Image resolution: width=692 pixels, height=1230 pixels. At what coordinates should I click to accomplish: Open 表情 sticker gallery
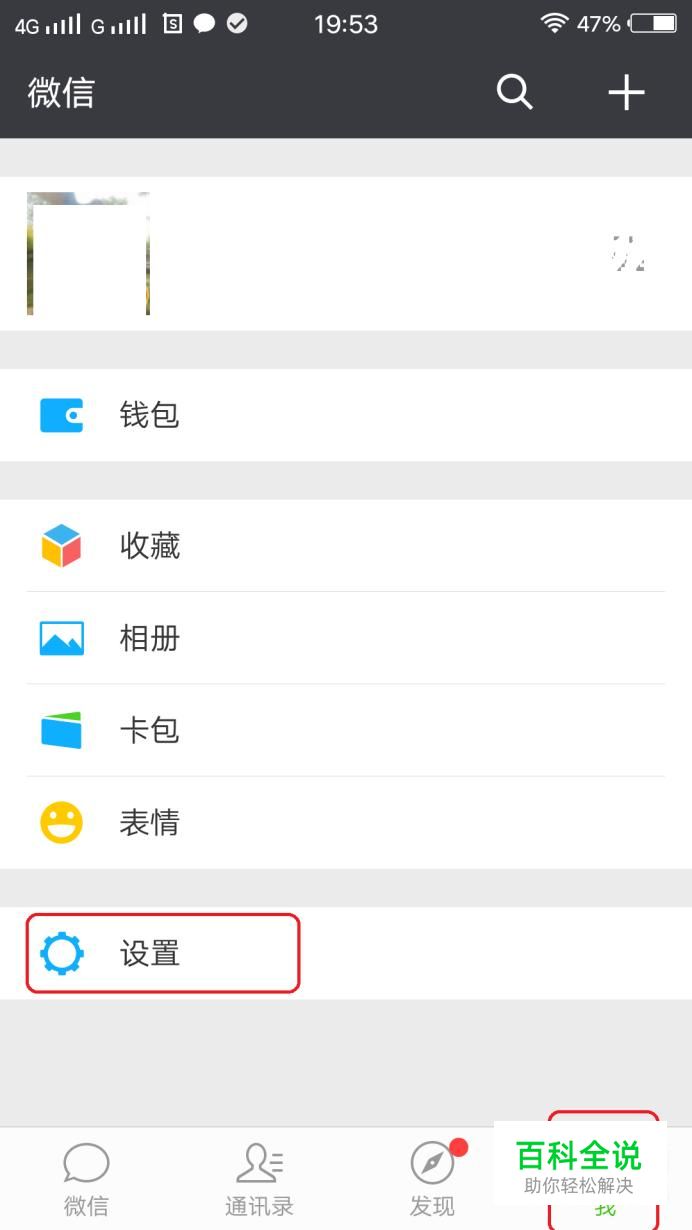(345, 823)
